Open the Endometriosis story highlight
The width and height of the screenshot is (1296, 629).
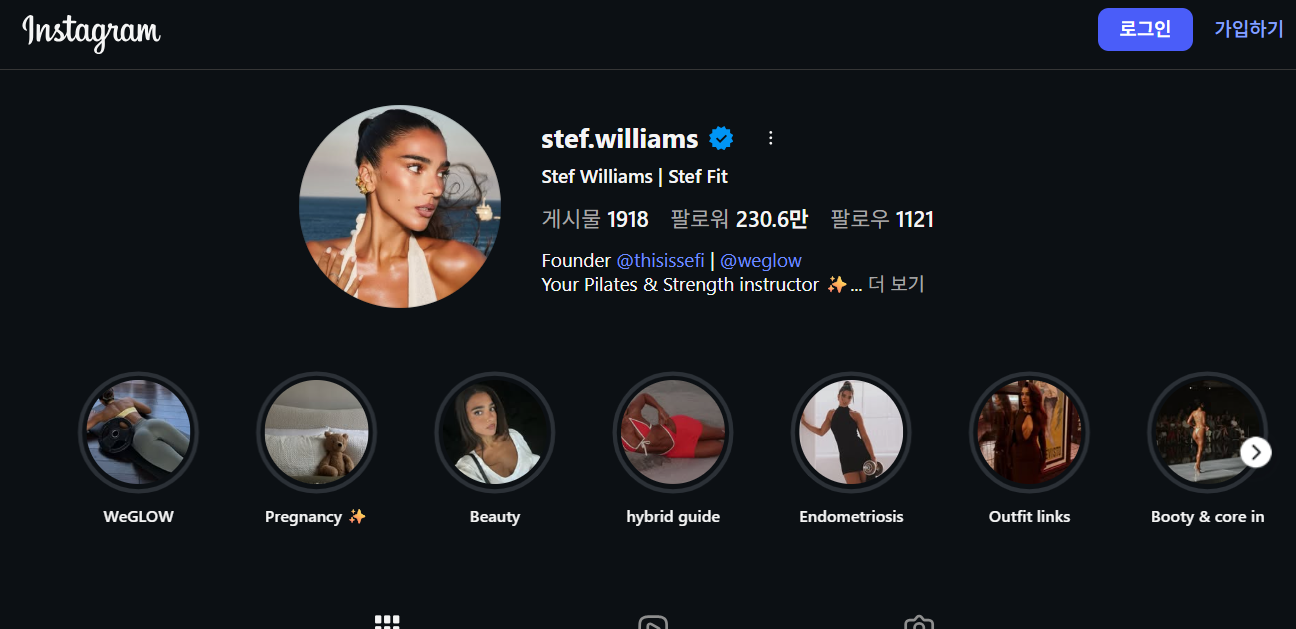tap(850, 433)
